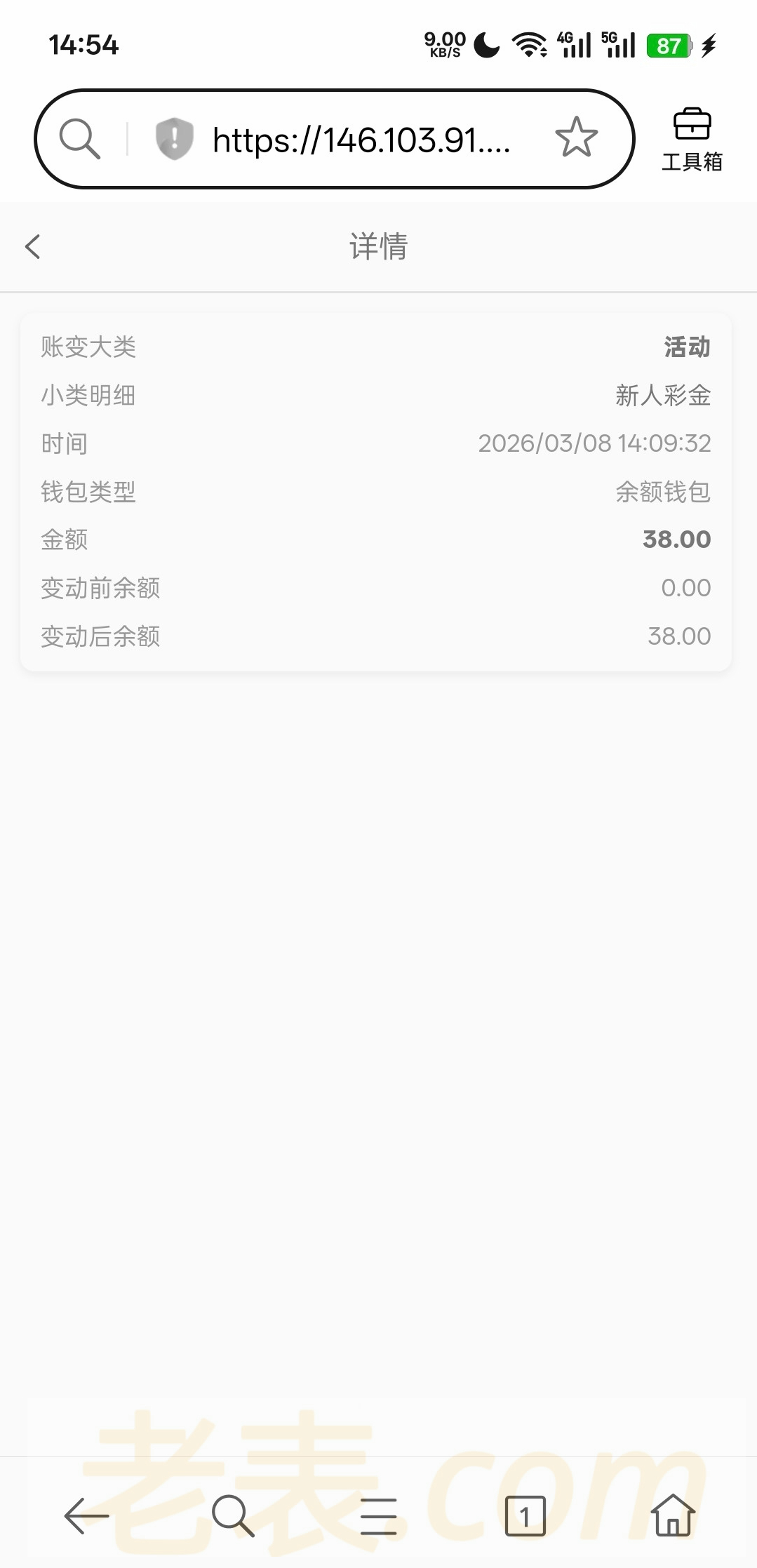This screenshot has width=757, height=1568.
Task: Navigate back with browser bottom arrow
Action: coord(86,1515)
